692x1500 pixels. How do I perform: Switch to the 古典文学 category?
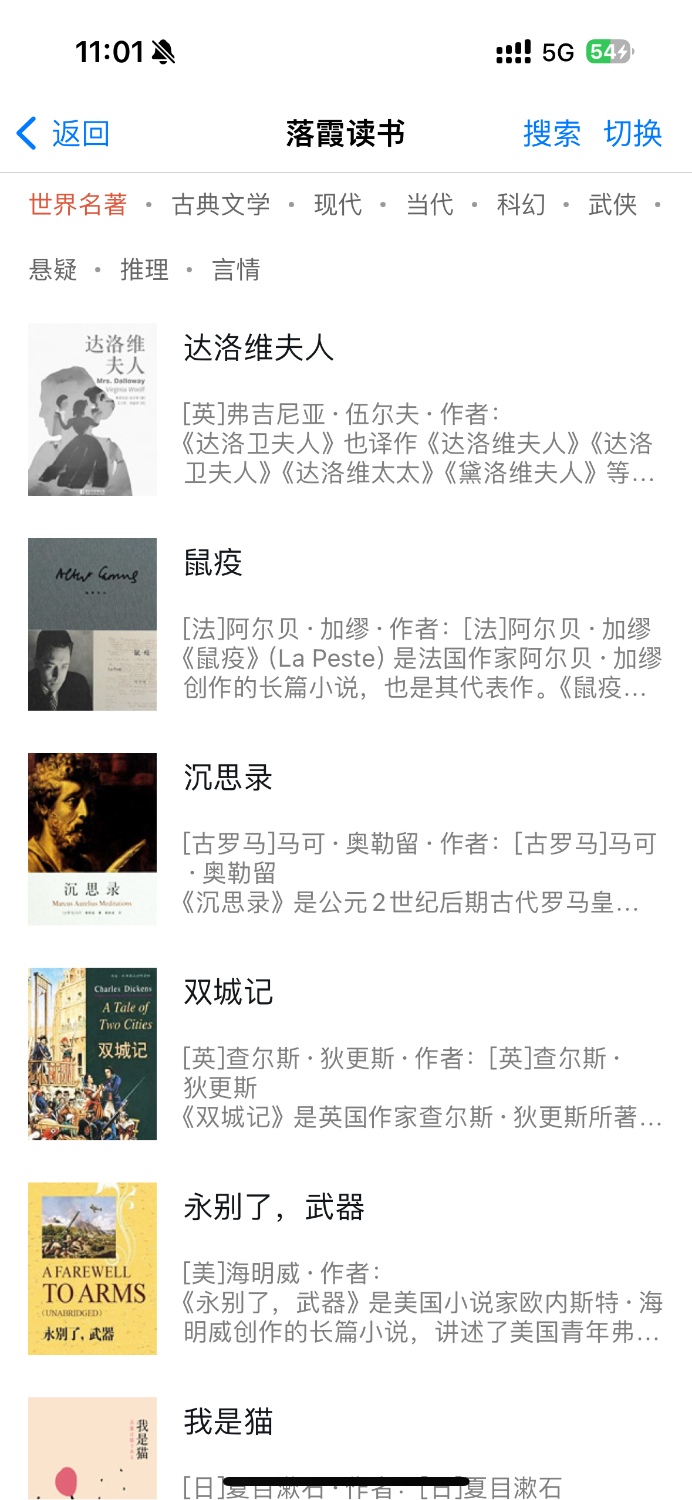pyautogui.click(x=221, y=204)
